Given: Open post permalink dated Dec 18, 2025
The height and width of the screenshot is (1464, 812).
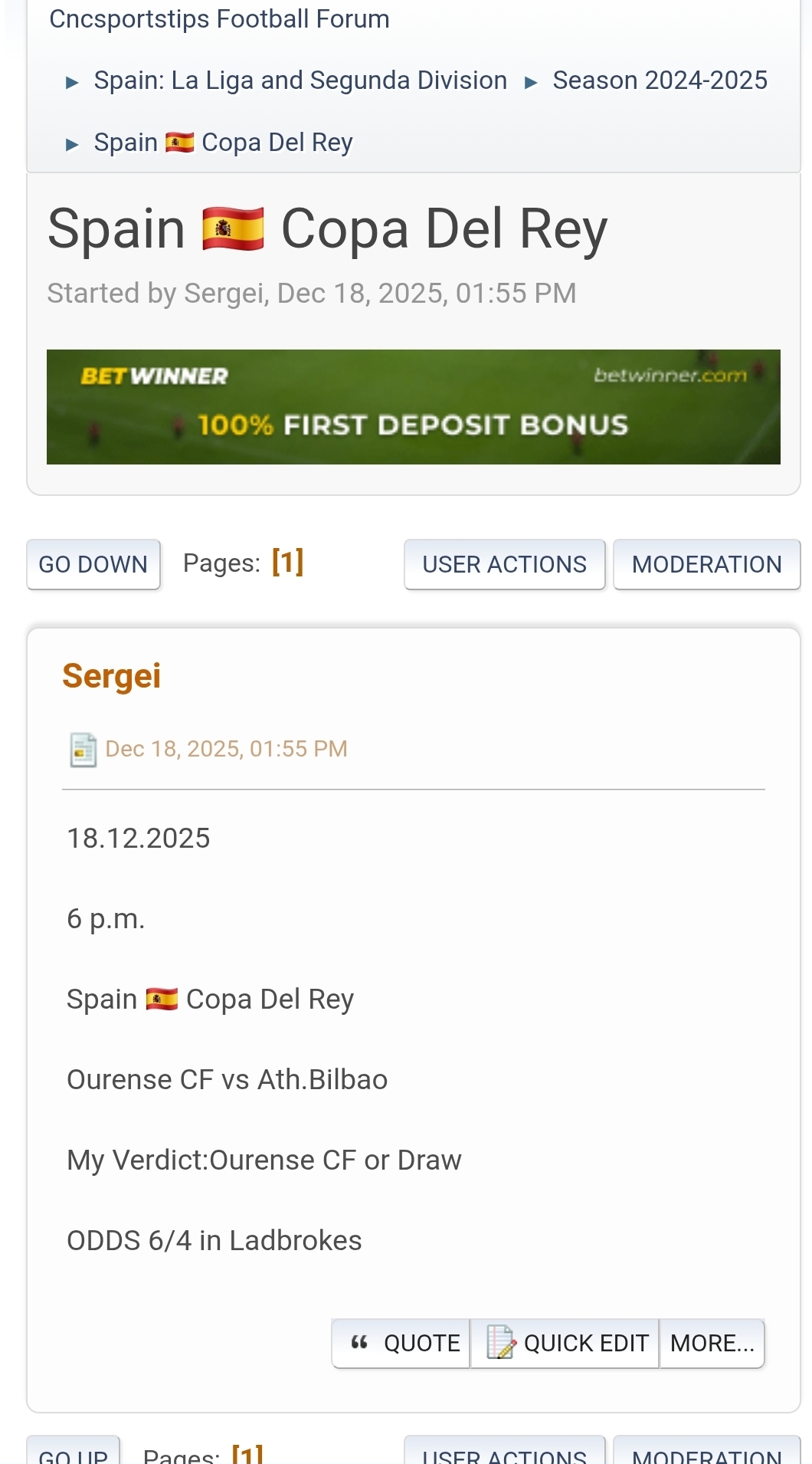Looking at the screenshot, I should click(x=226, y=749).
